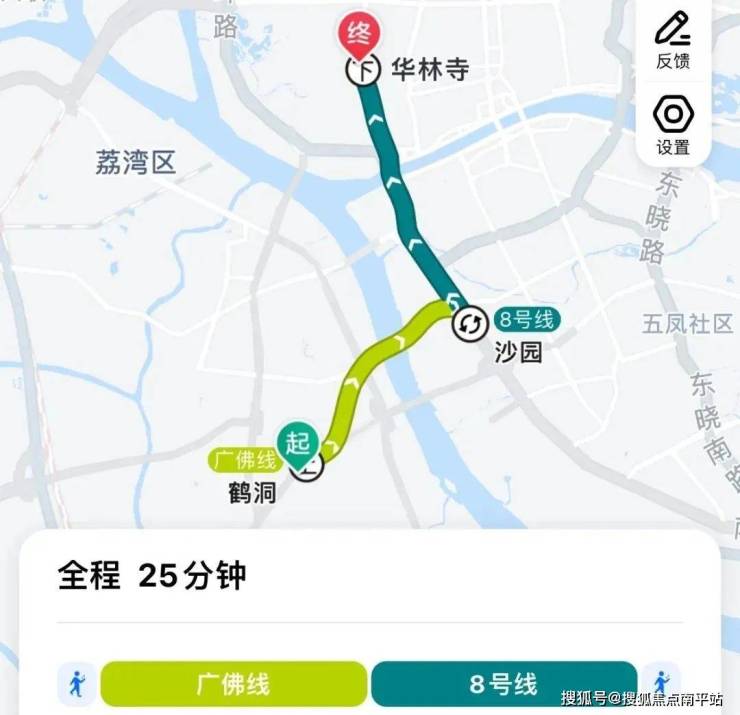Tap the 沙园 transfer station marker
This screenshot has width=740, height=715.
tap(470, 323)
